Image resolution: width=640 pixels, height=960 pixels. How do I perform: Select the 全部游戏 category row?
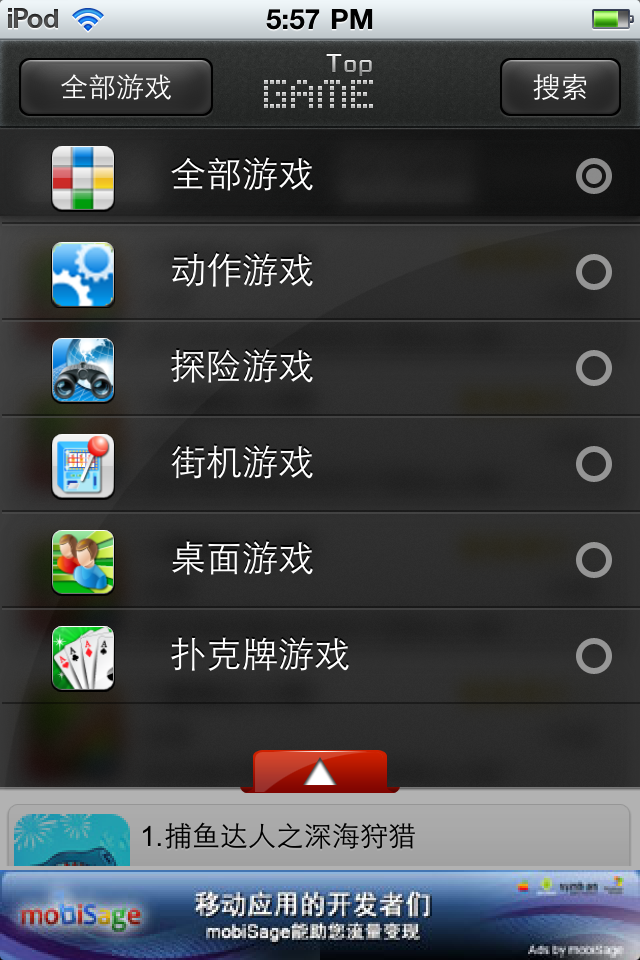[320, 176]
